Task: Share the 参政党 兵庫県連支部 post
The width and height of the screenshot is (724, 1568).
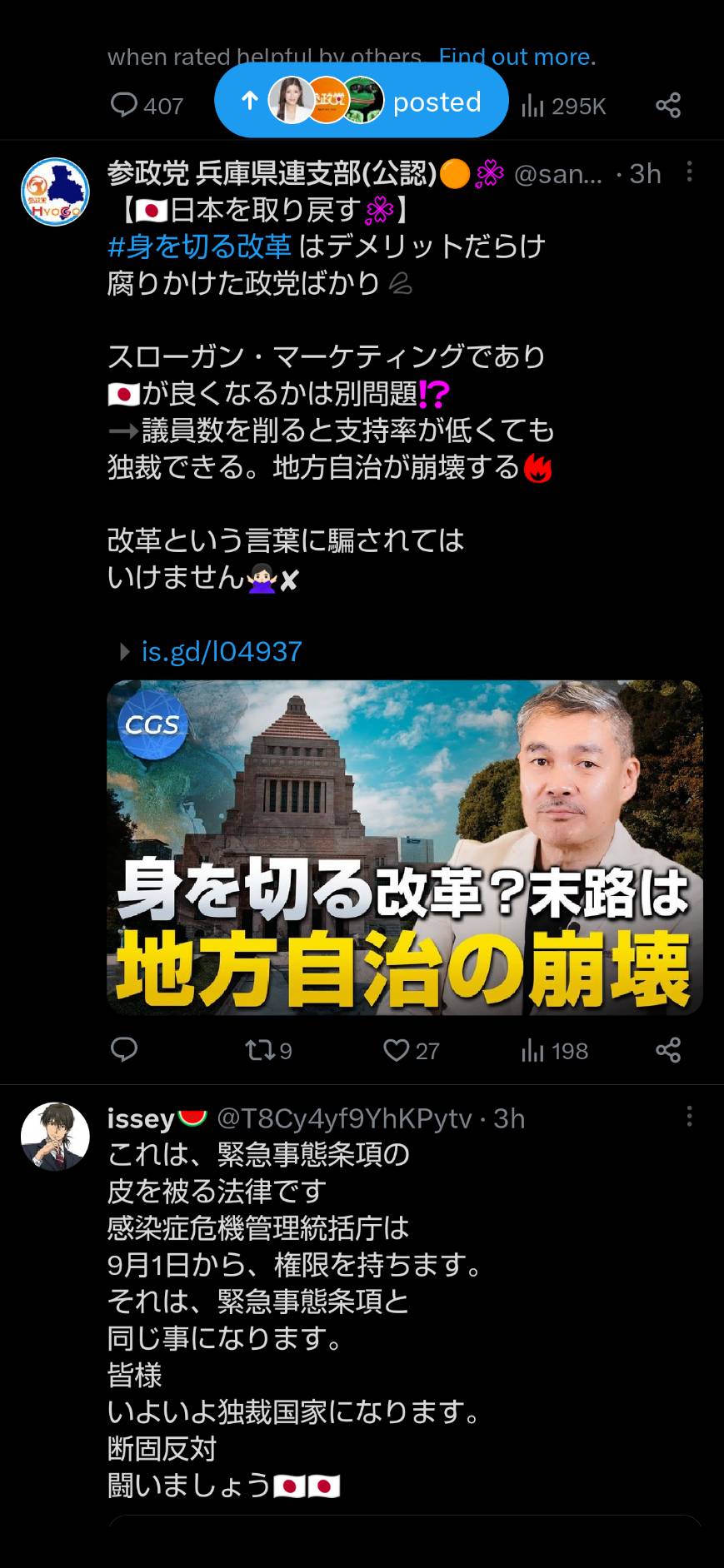Action: [x=668, y=1050]
